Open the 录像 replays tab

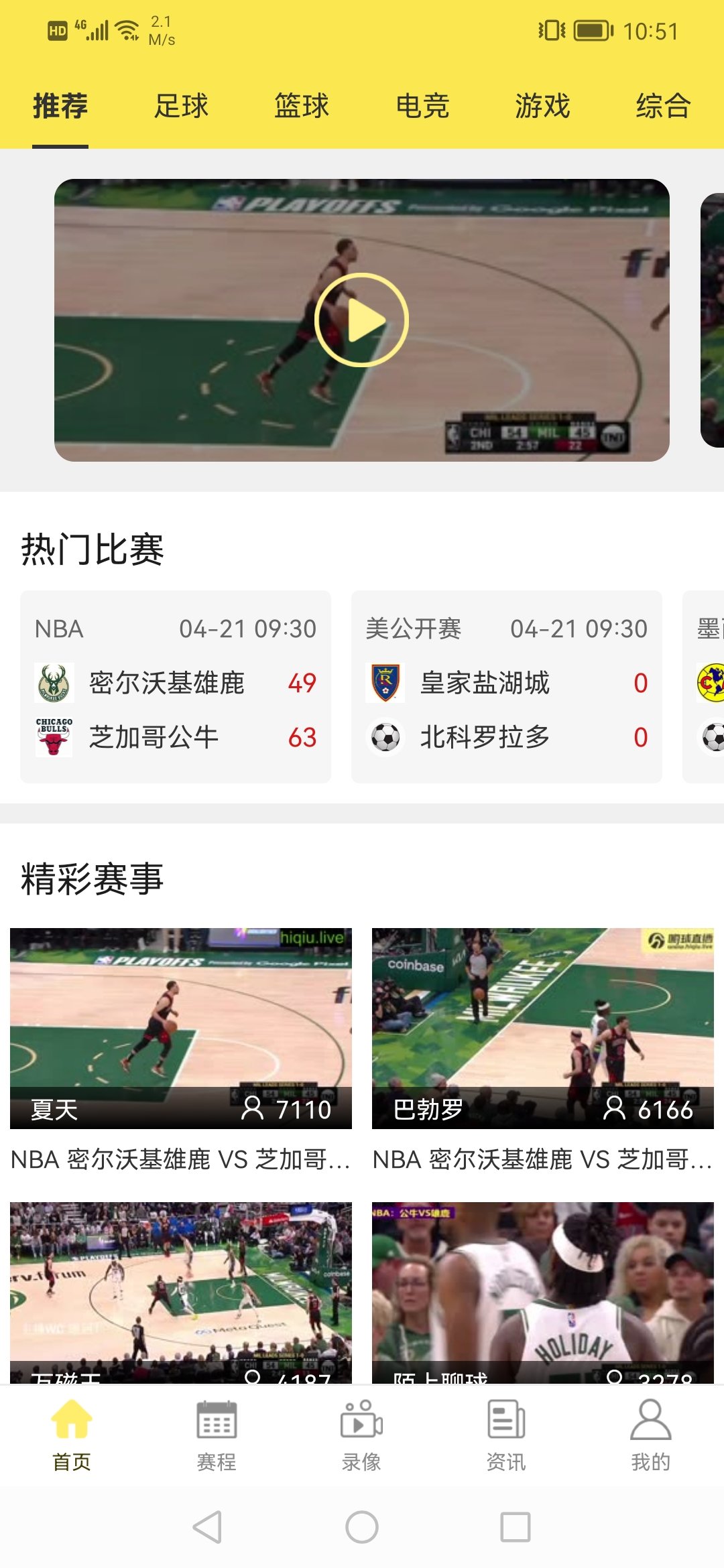(x=361, y=1435)
